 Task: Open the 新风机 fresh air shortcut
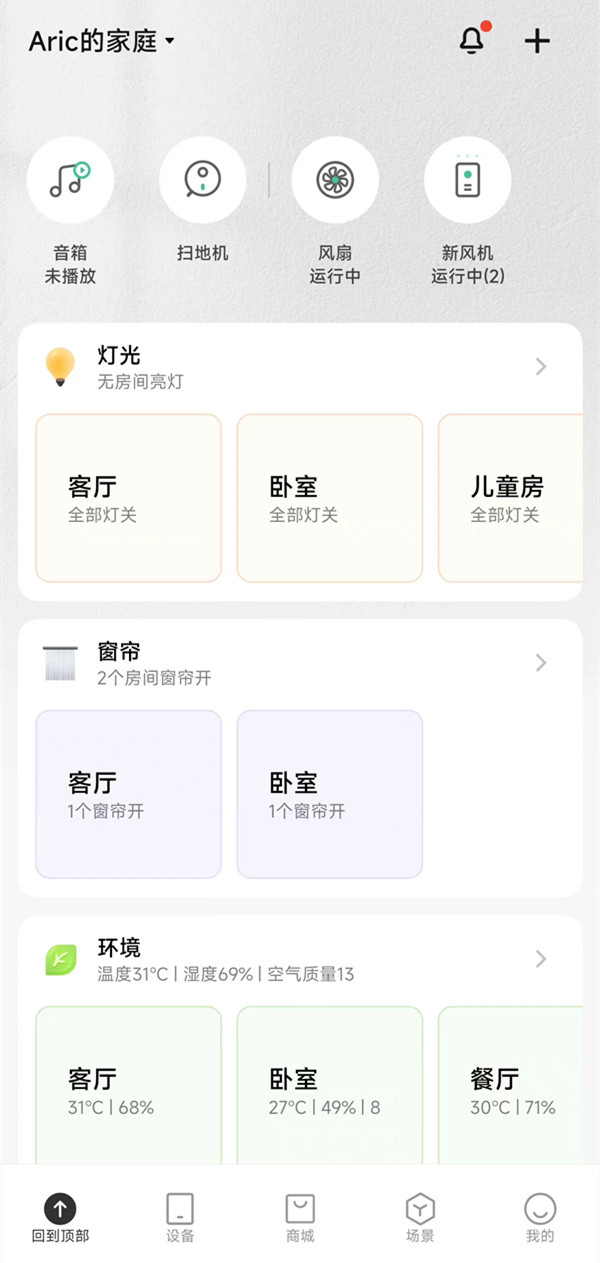[x=467, y=181]
